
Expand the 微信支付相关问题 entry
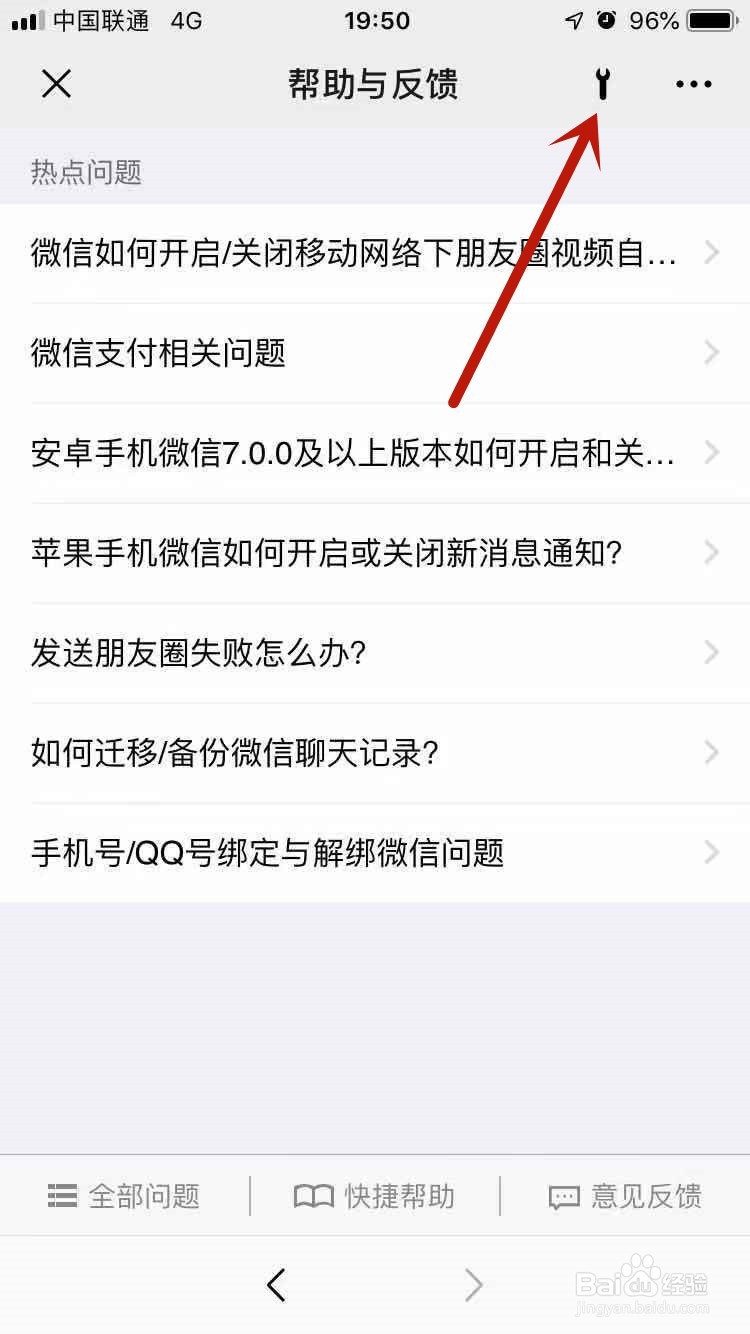click(375, 353)
